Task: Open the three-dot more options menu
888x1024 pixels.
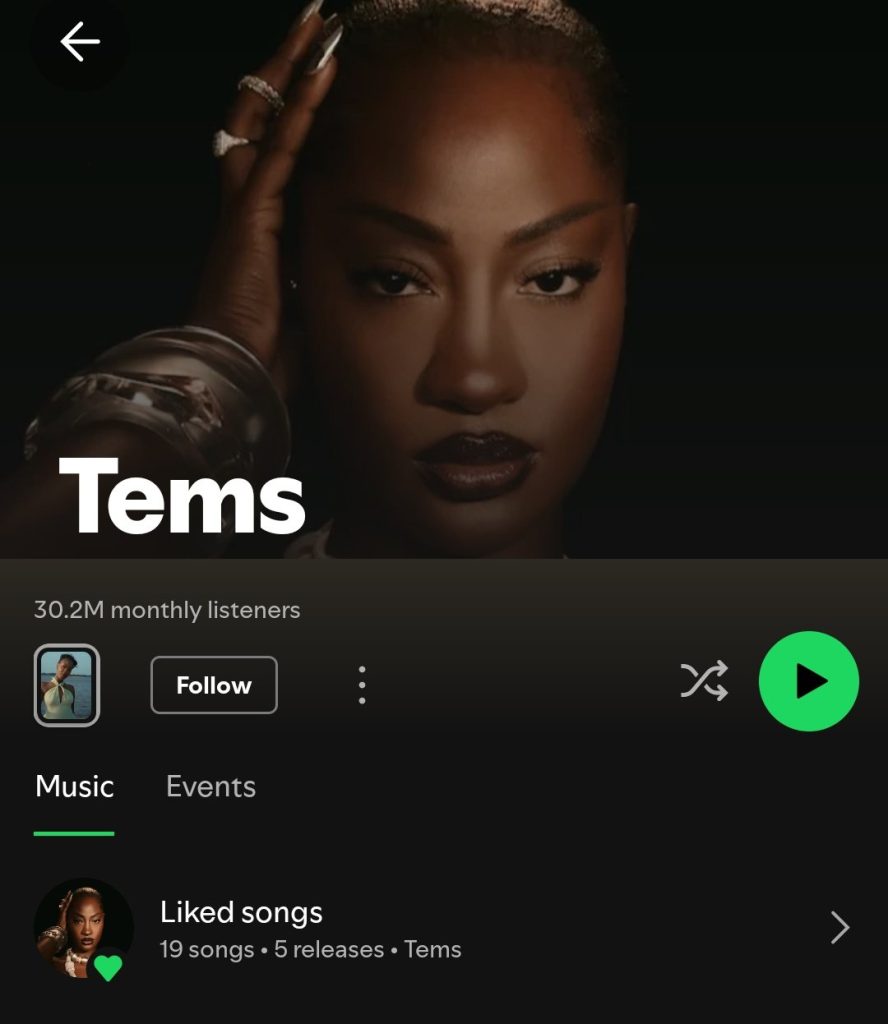Action: coord(361,684)
